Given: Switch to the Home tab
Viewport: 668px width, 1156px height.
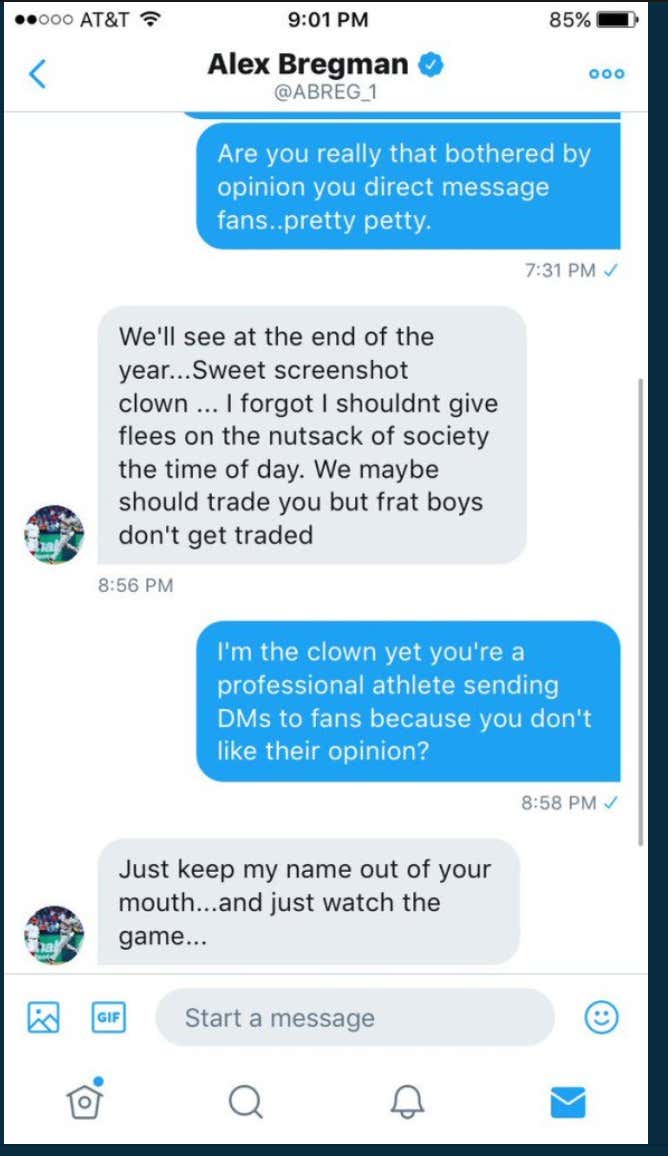Looking at the screenshot, I should coord(85,1101).
